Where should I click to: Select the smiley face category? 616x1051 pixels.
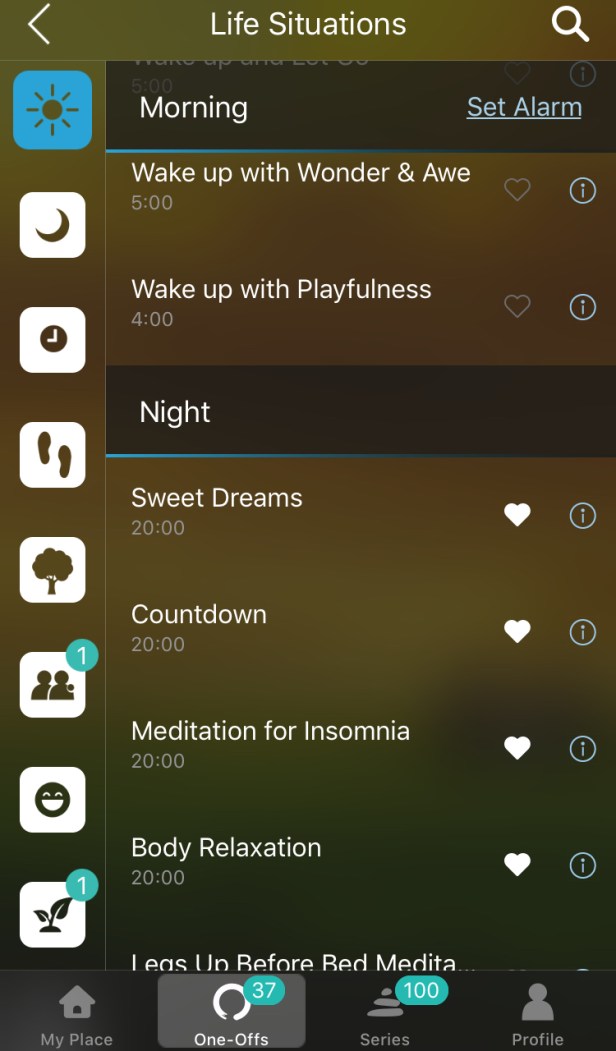[x=52, y=800]
